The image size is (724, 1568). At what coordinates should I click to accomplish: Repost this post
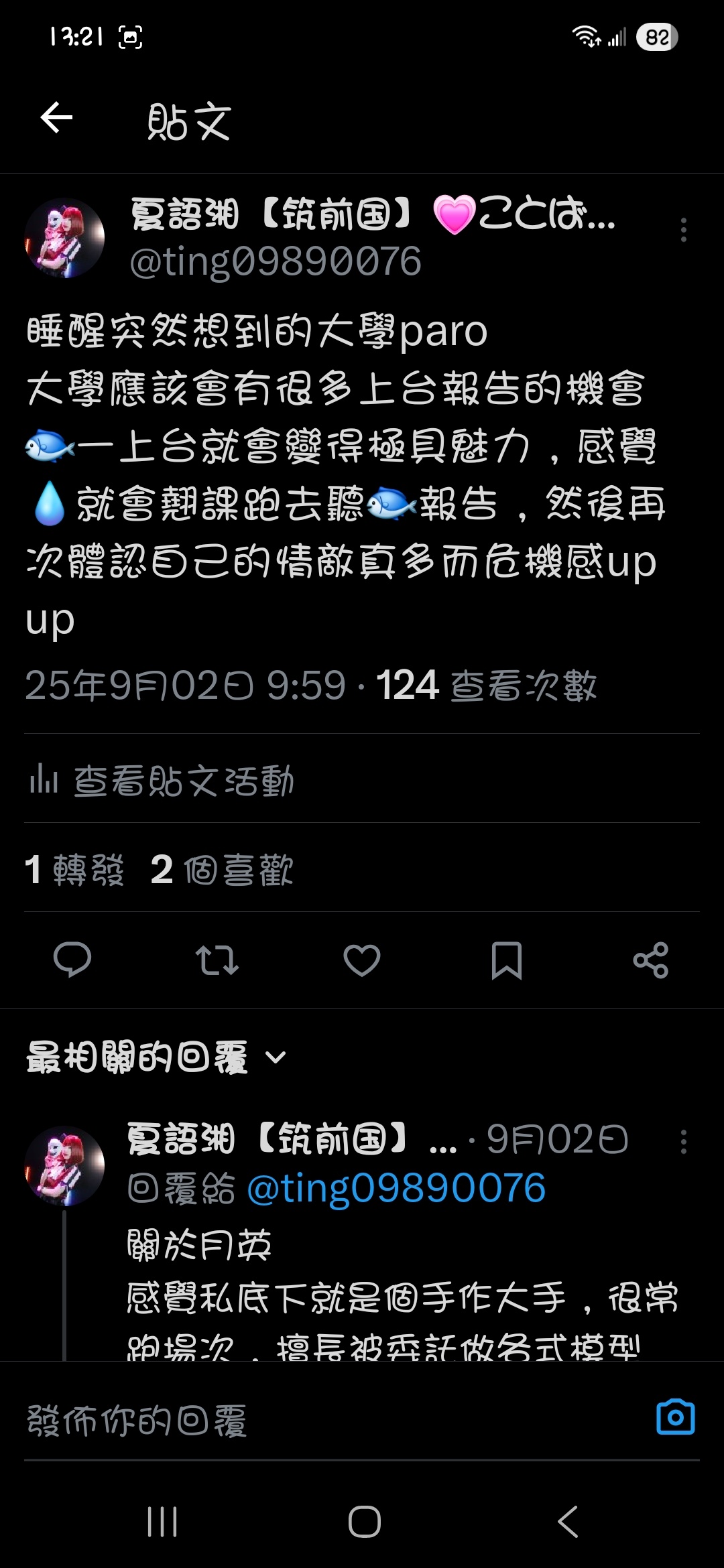[217, 960]
